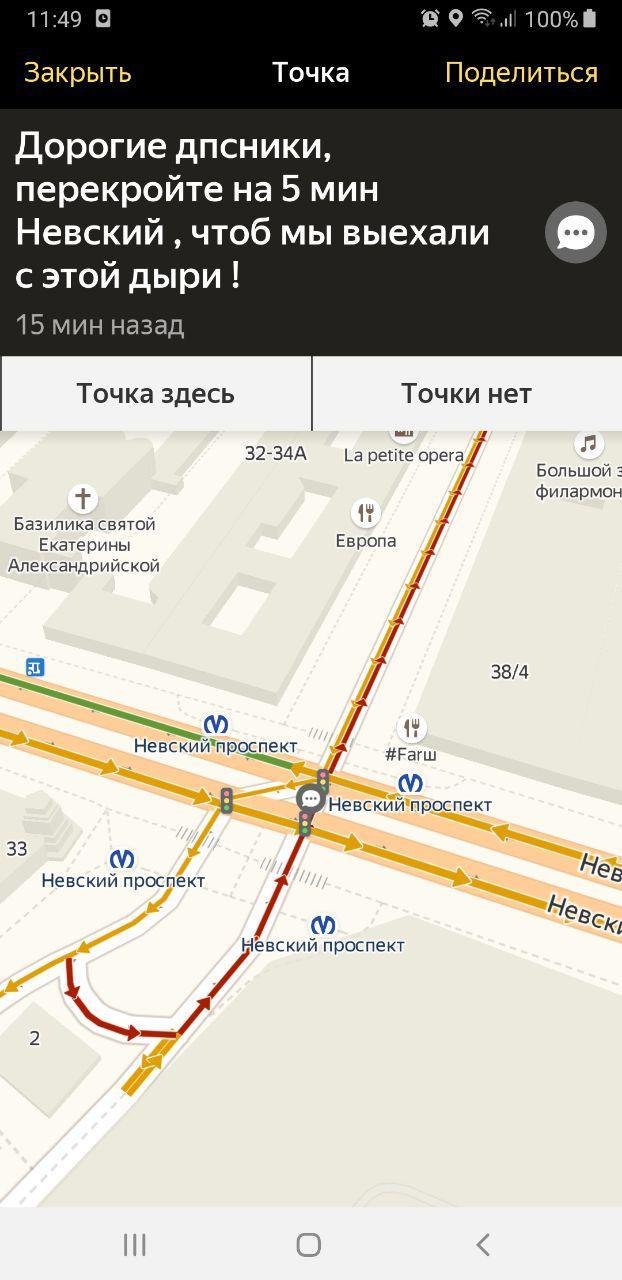
Task: Open the La petite opera marker
Action: 404,436
